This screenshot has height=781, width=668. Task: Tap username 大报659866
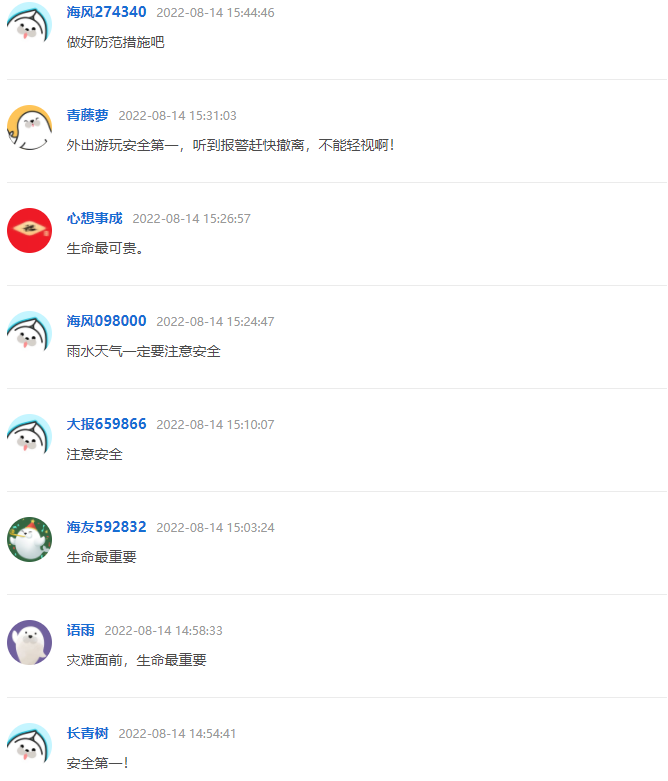[106, 424]
